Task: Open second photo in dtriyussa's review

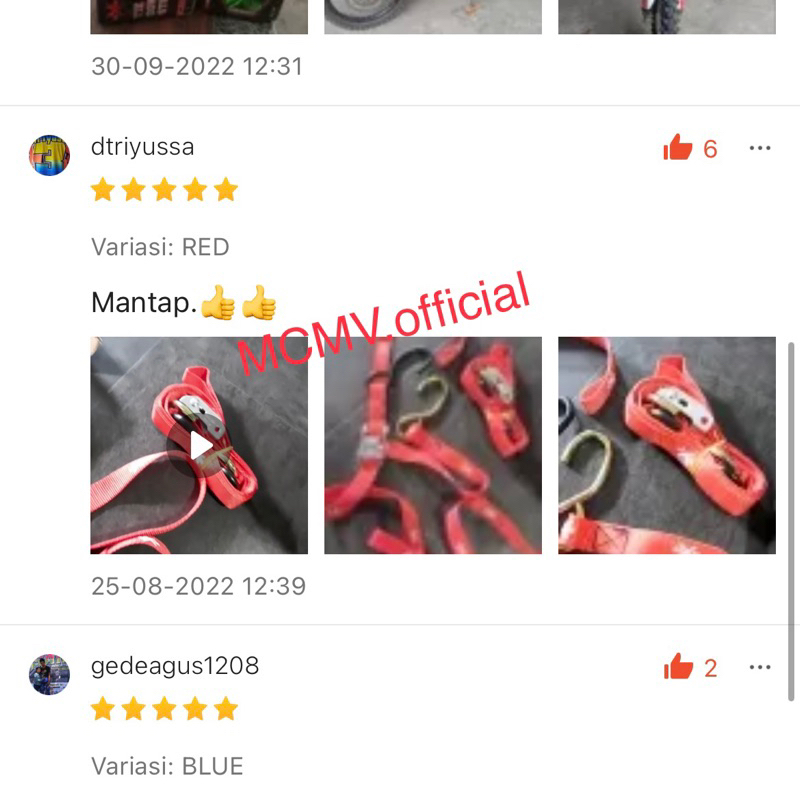Action: click(x=432, y=446)
